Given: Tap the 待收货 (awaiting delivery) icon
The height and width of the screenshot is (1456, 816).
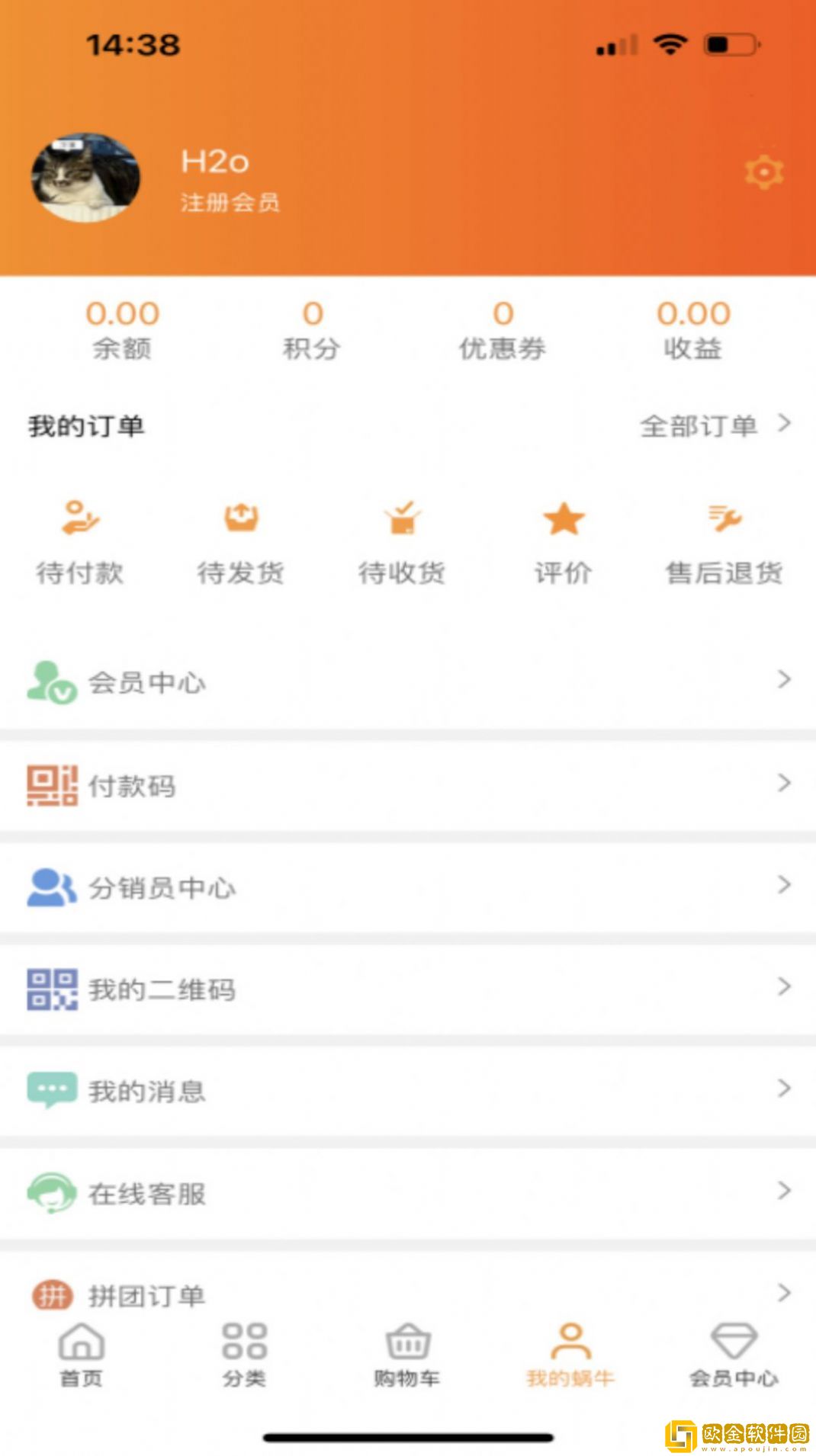Looking at the screenshot, I should [x=403, y=521].
